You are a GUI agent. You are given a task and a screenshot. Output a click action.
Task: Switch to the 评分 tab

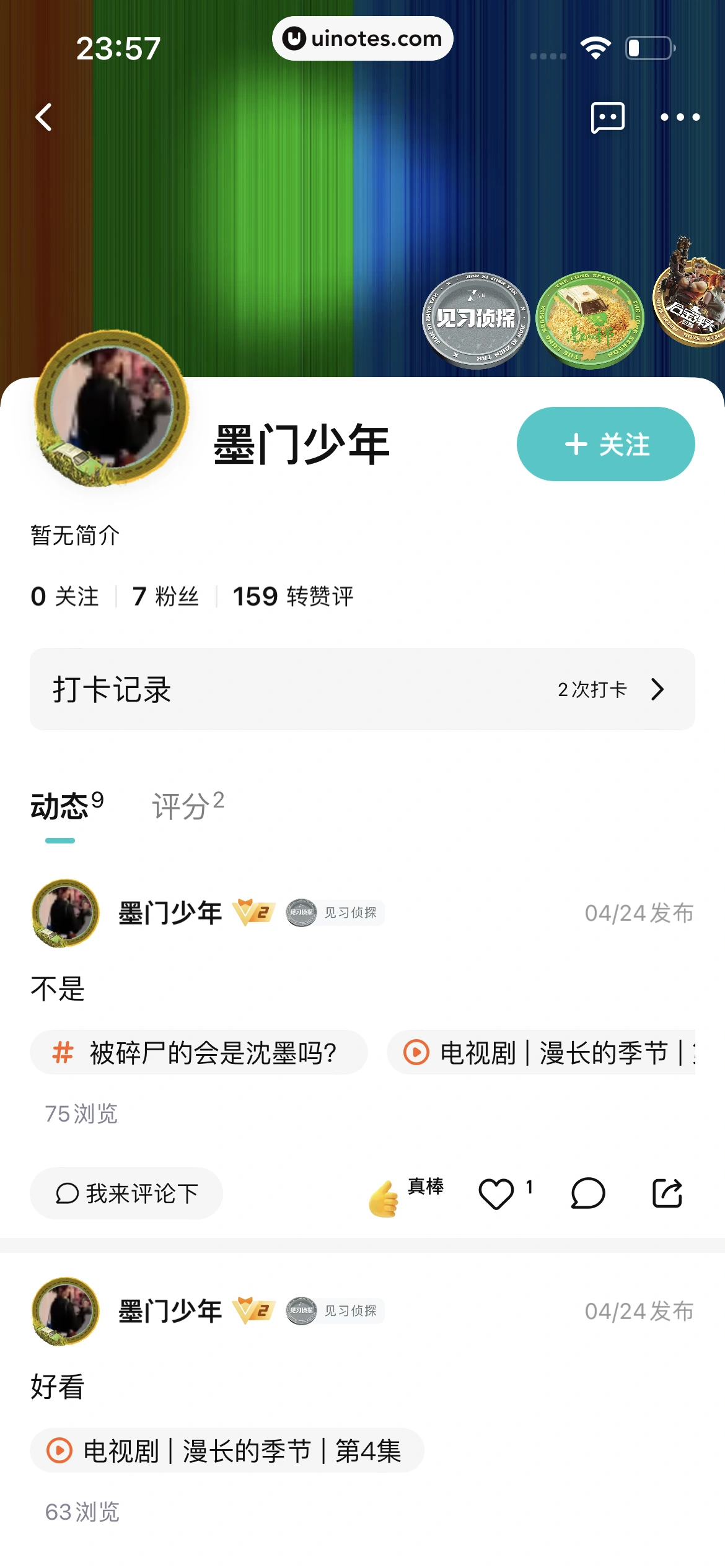187,806
